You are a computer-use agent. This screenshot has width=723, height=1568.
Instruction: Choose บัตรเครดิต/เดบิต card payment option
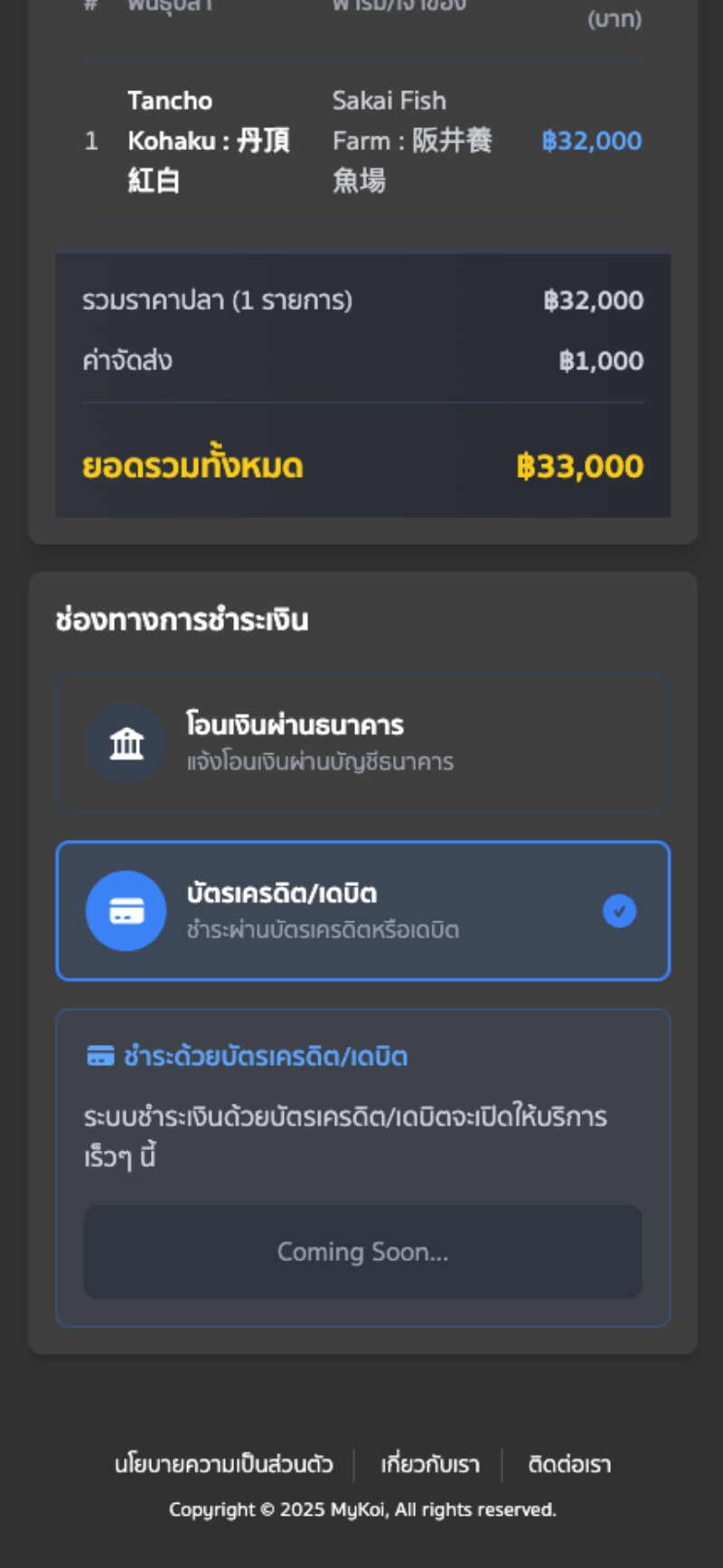pos(361,910)
